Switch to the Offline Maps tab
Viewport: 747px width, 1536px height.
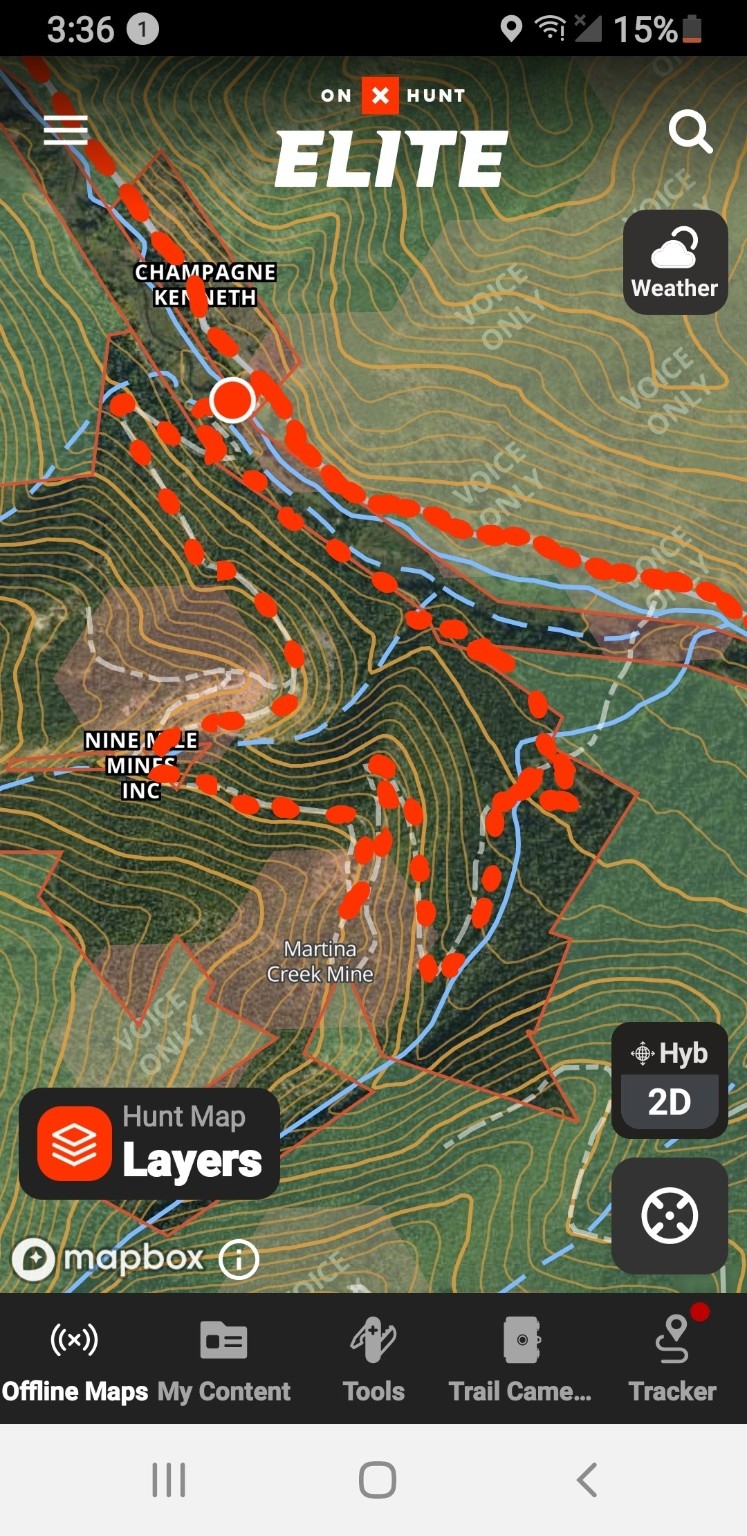pyautogui.click(x=75, y=1360)
